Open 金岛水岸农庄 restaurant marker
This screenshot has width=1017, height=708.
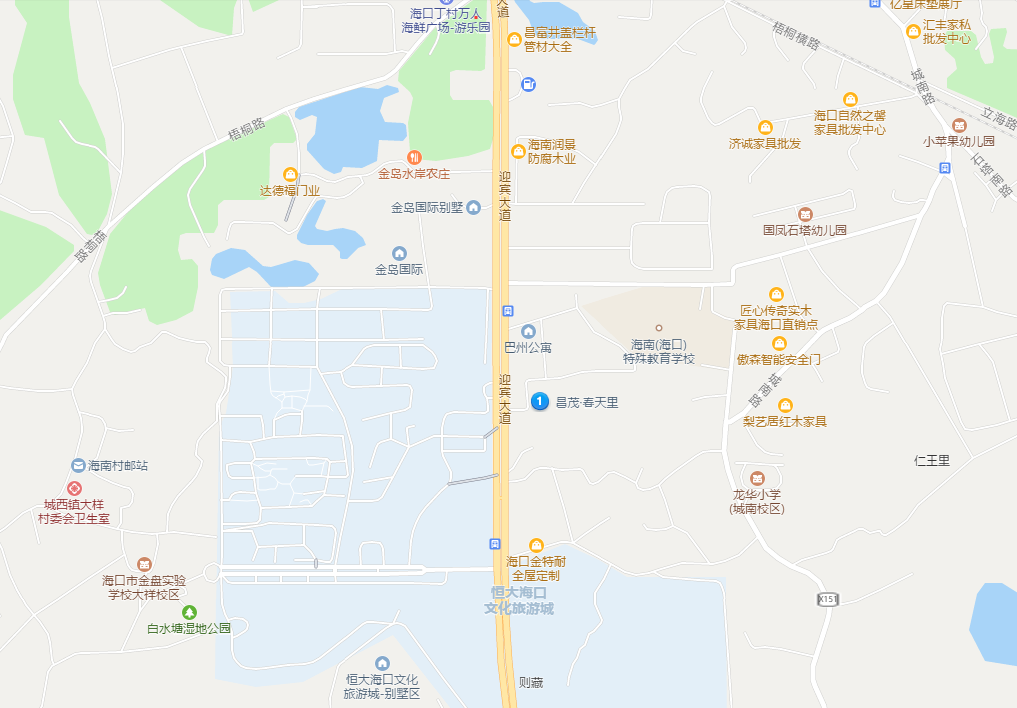414,157
